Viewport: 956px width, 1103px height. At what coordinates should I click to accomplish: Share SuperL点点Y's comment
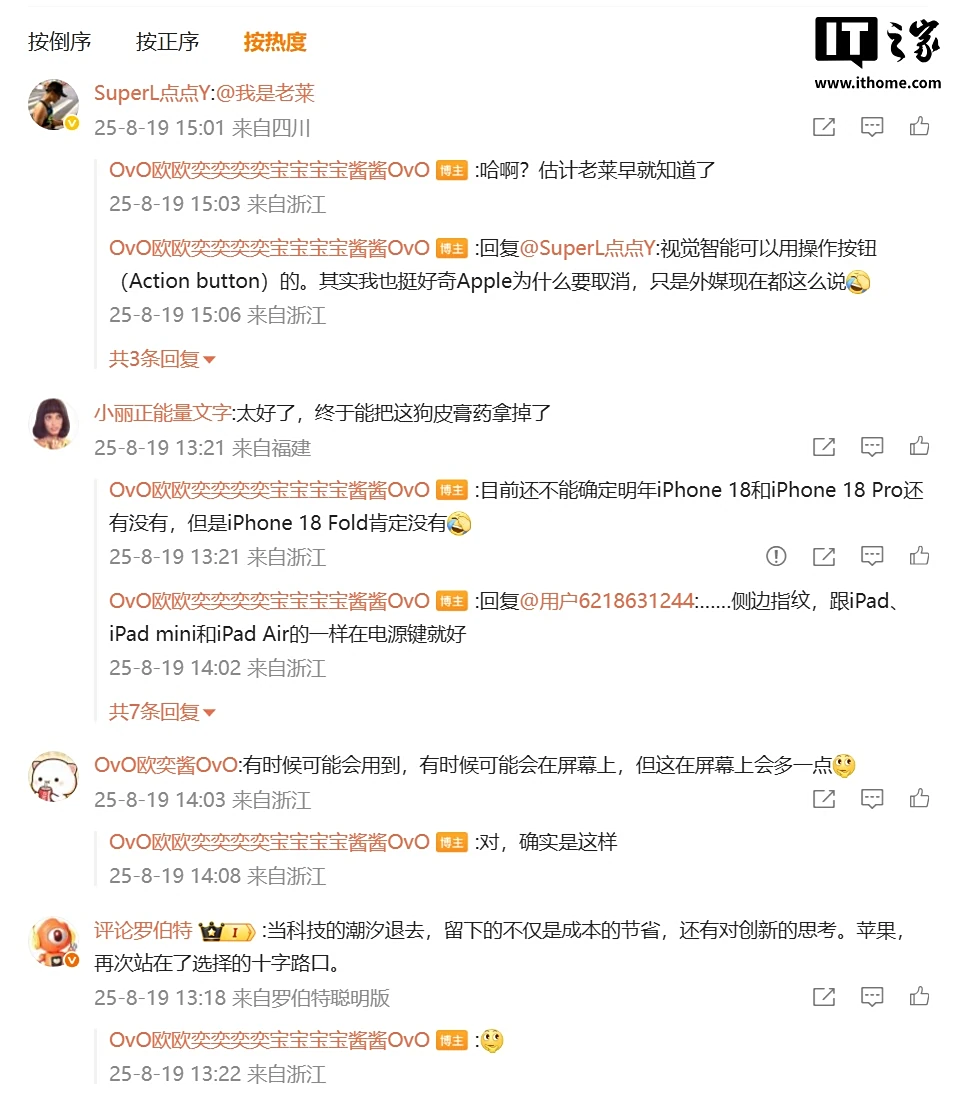tap(824, 127)
